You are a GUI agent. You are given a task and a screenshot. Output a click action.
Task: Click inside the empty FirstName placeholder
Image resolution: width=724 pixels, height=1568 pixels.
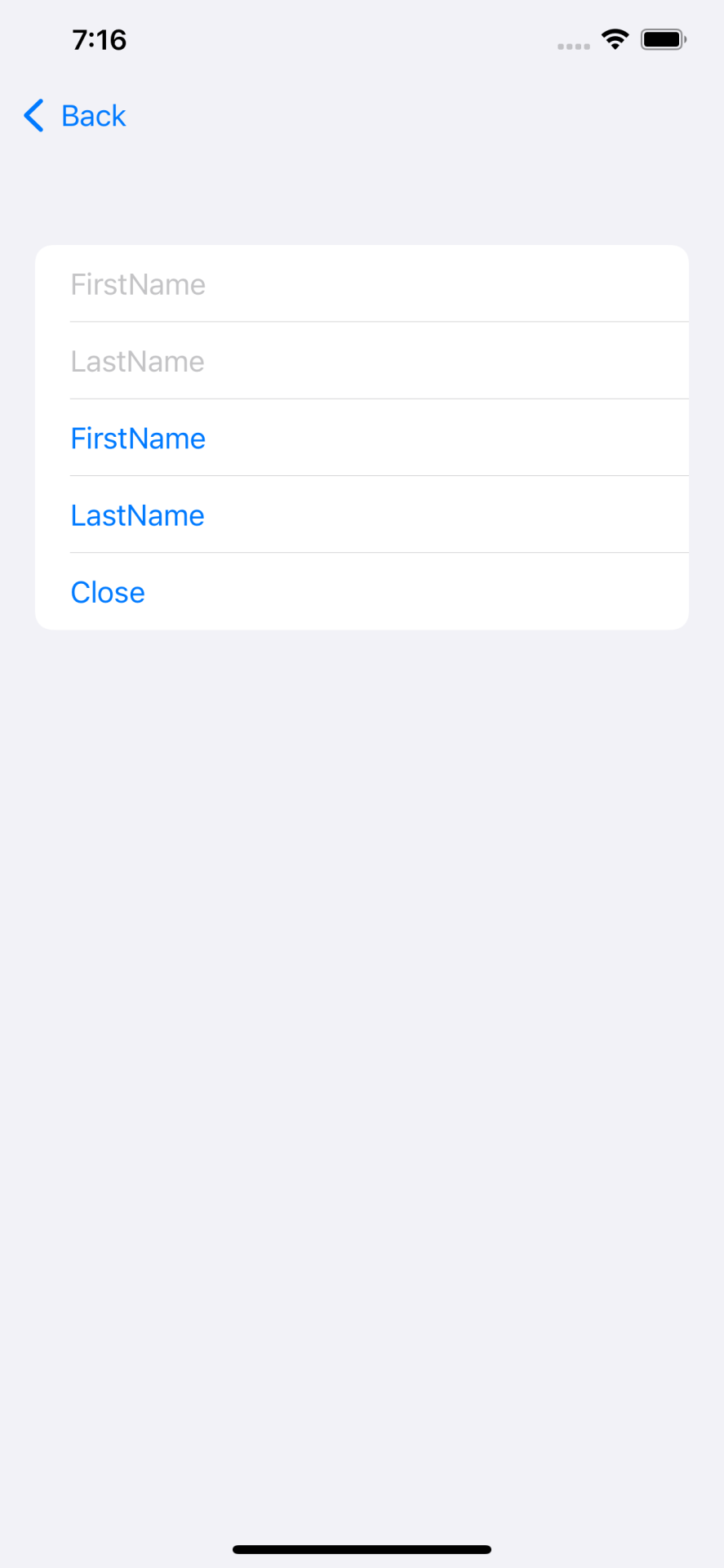click(138, 284)
